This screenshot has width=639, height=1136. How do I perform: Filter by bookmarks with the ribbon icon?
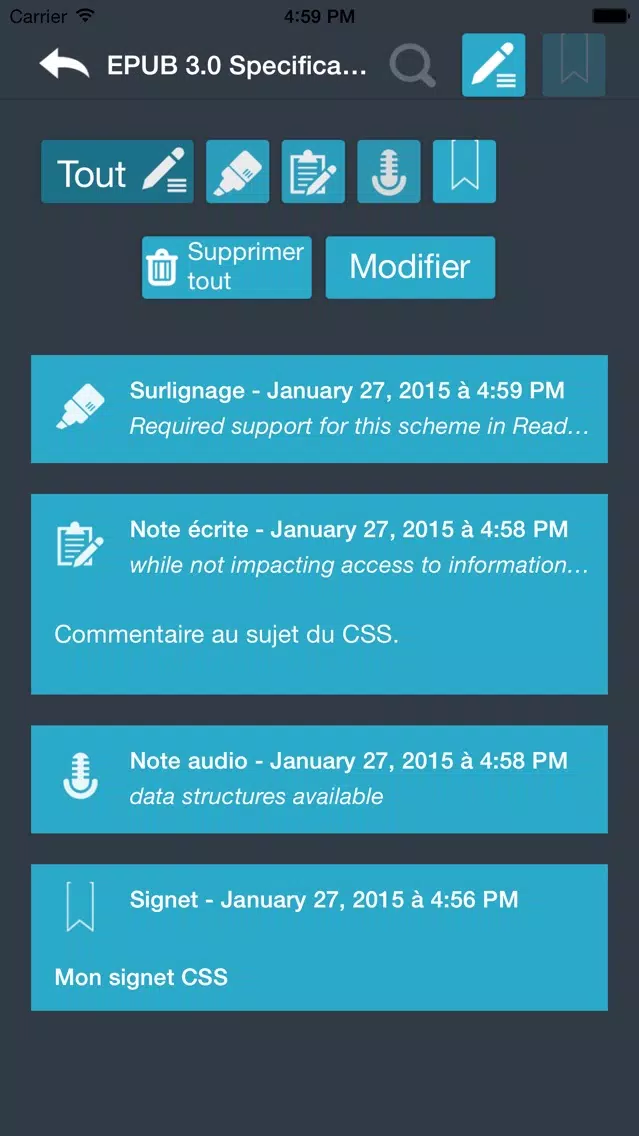[x=464, y=172]
